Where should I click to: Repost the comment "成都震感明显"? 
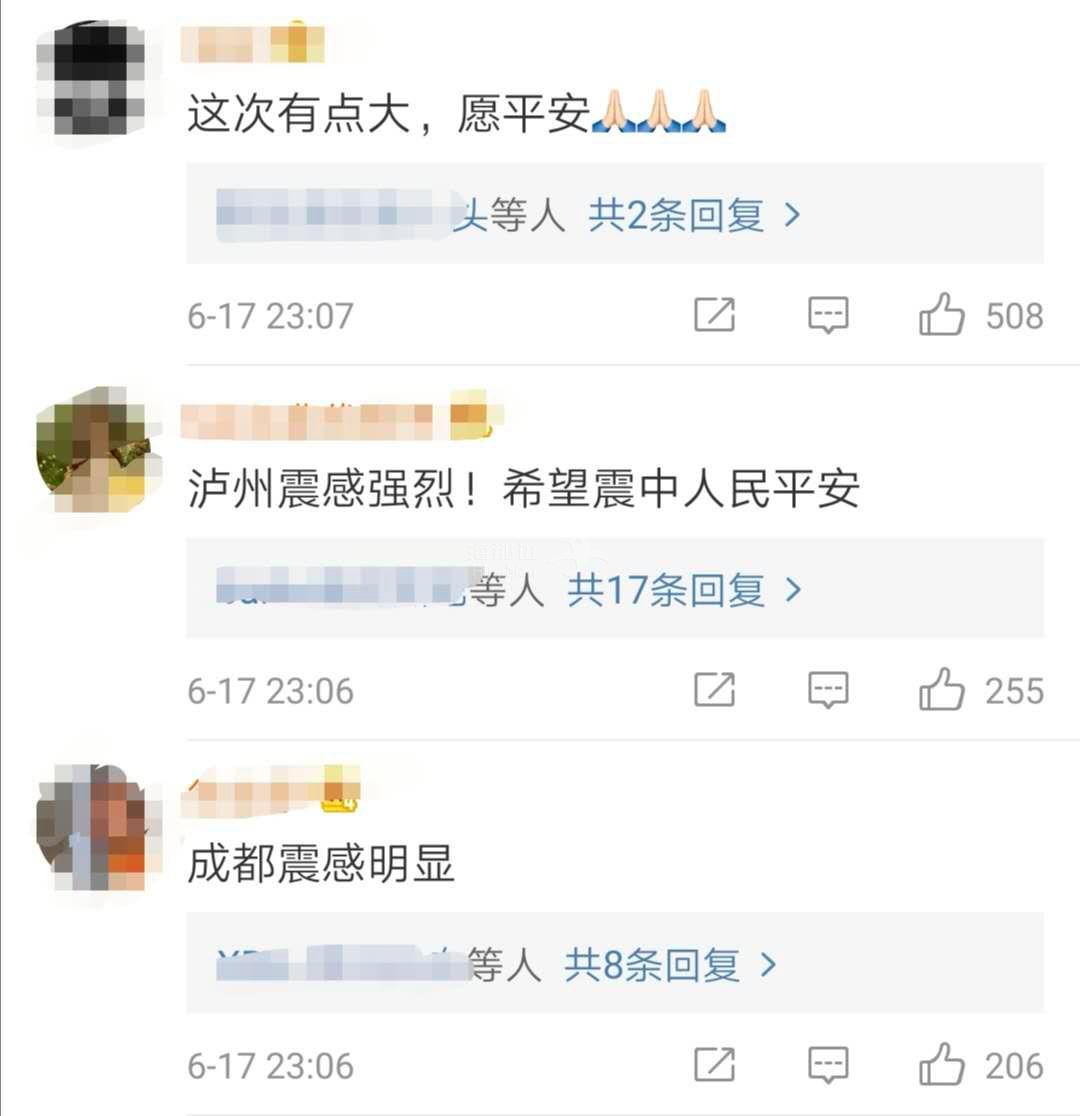[715, 1065]
